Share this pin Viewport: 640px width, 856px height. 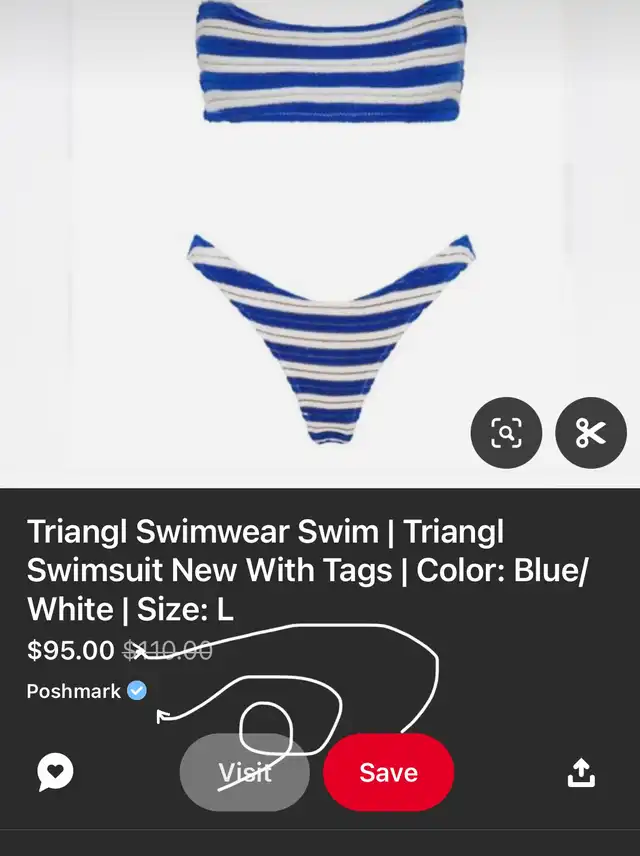tap(581, 772)
